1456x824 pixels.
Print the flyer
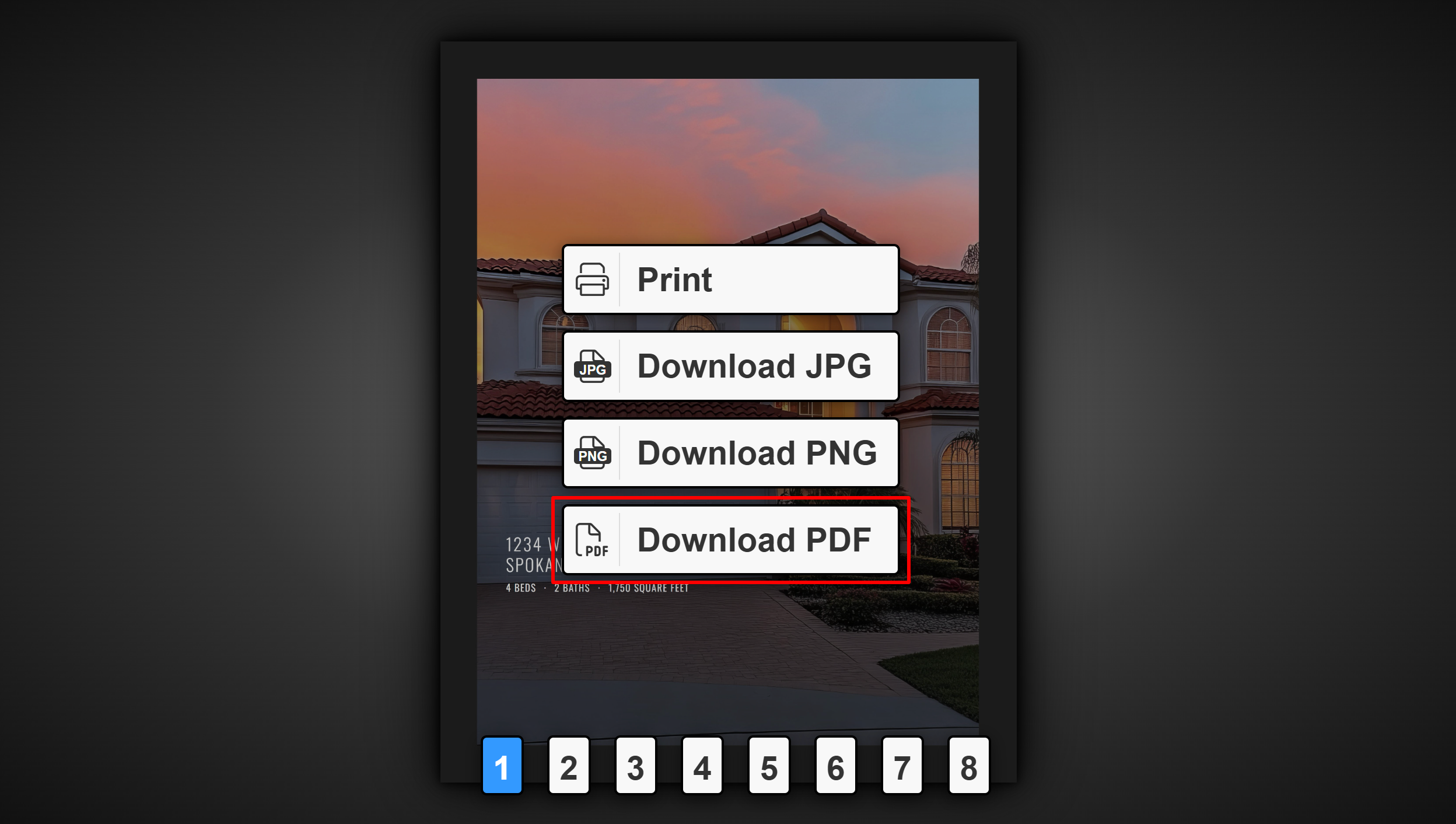point(730,280)
